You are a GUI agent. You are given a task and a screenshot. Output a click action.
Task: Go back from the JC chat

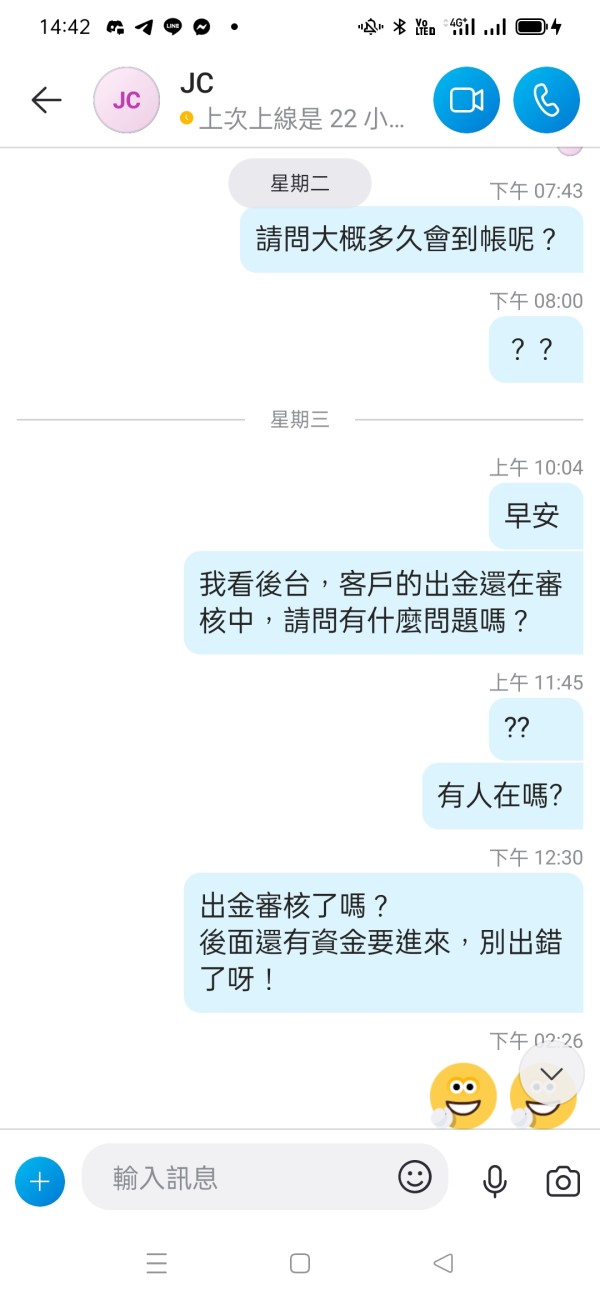[x=46, y=100]
